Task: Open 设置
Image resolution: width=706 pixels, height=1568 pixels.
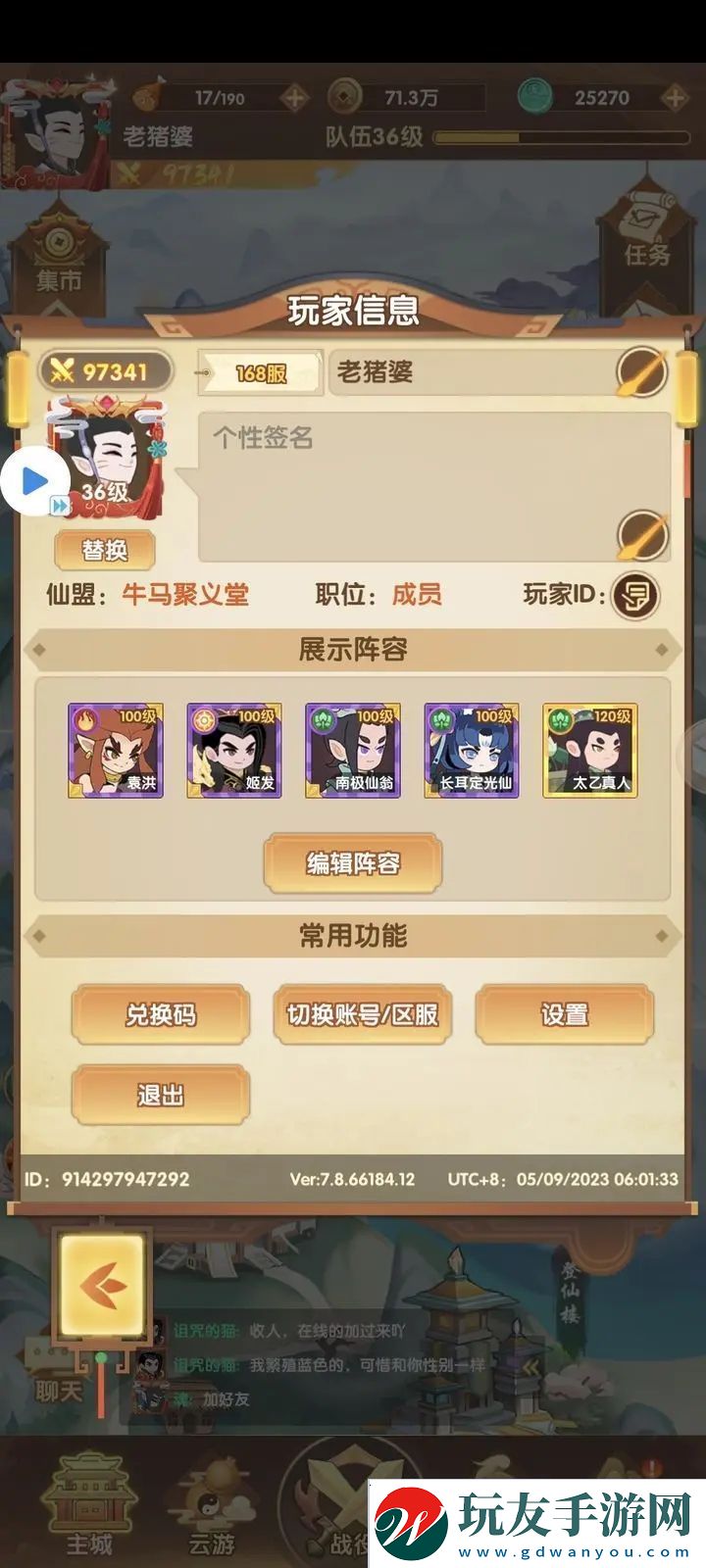Action: 564,1015
